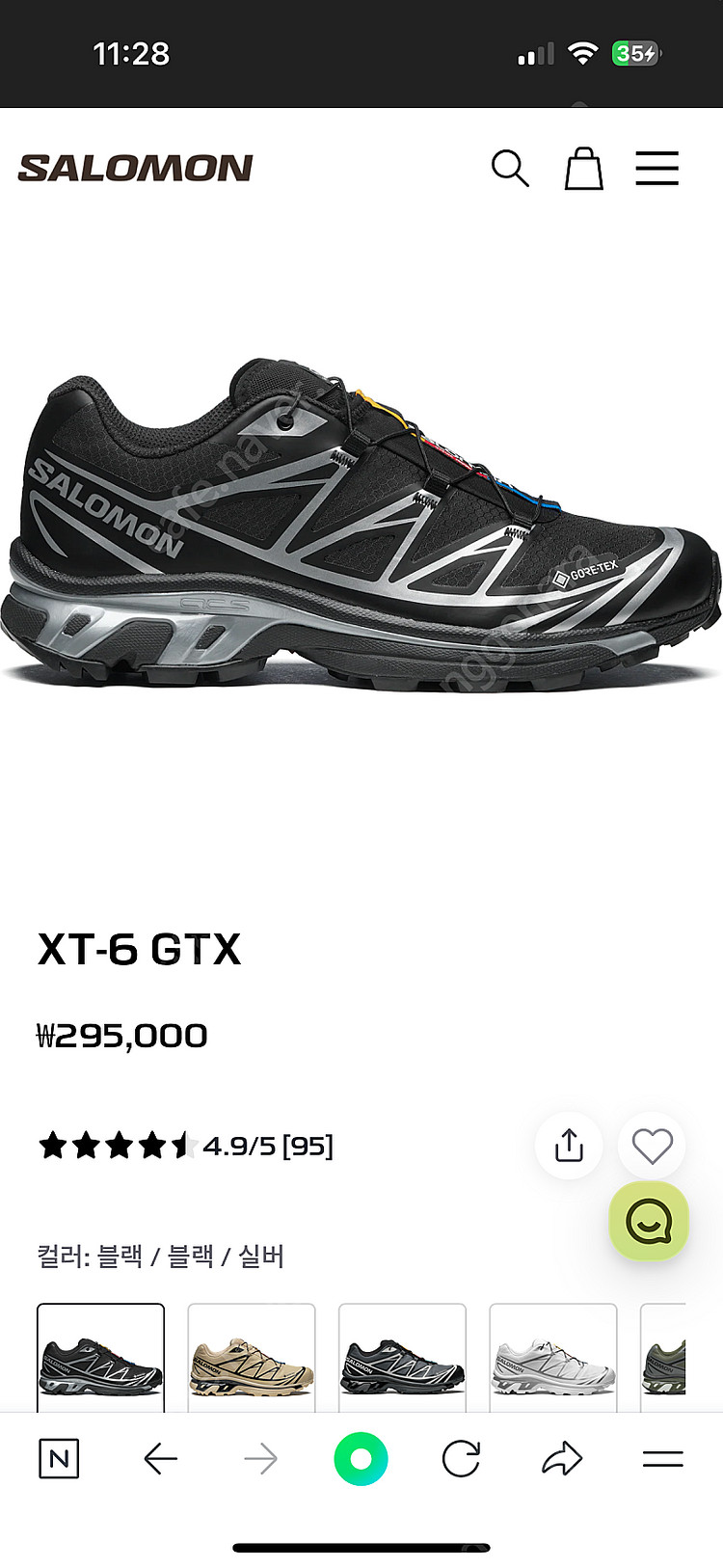
Task: Select the black/silver color thumbnail
Action: (101, 1360)
